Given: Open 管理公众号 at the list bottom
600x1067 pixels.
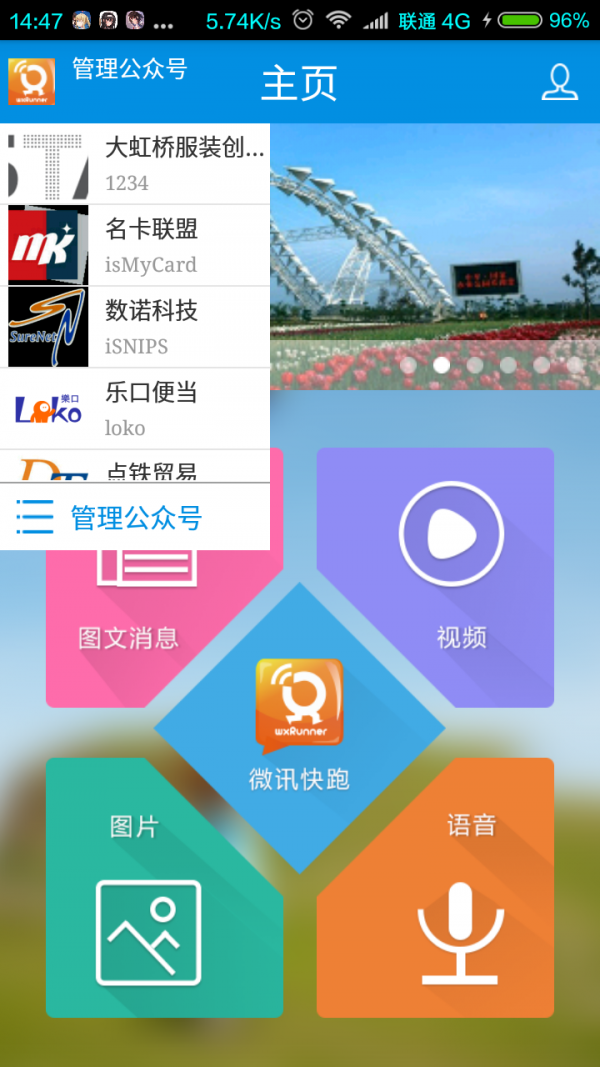Looking at the screenshot, I should pos(135,518).
